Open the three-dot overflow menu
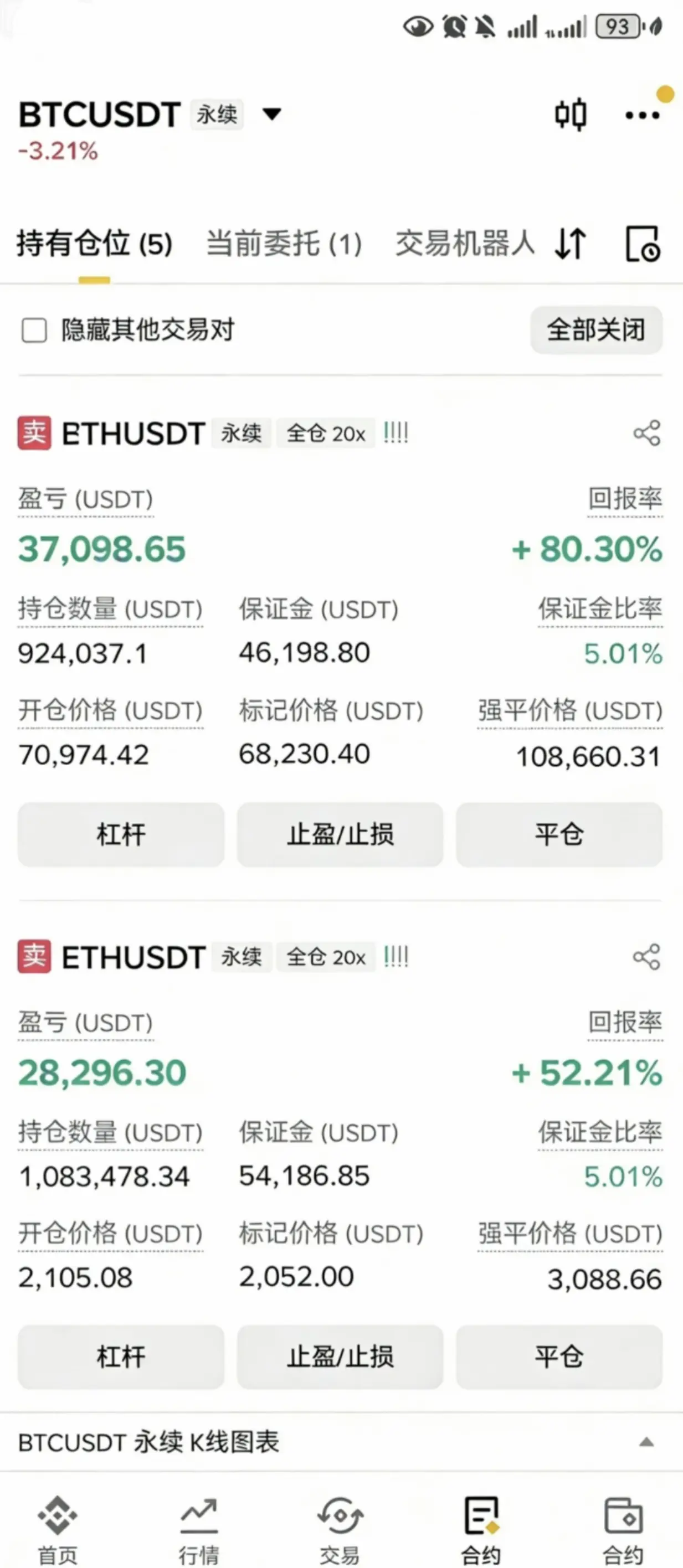Viewport: 683px width, 1568px height. (x=642, y=115)
